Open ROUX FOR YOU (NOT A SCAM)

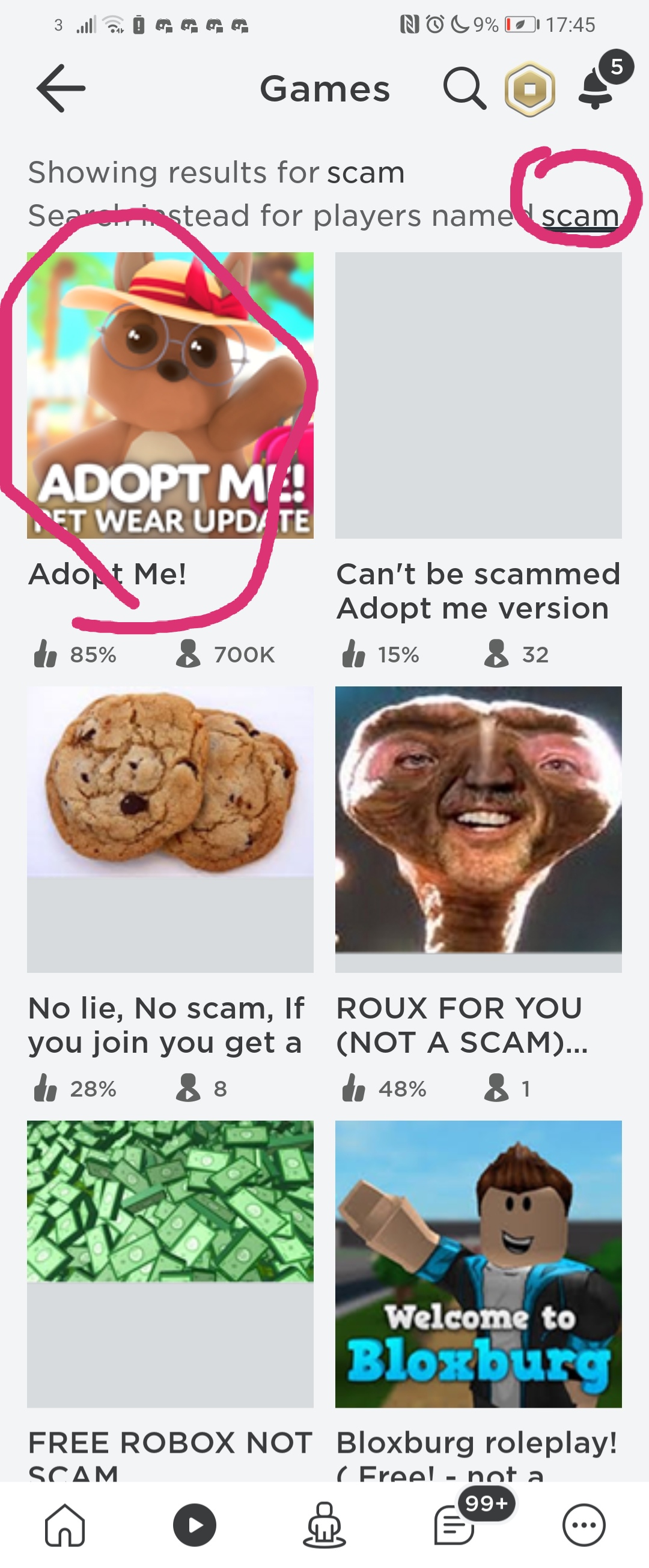478,829
